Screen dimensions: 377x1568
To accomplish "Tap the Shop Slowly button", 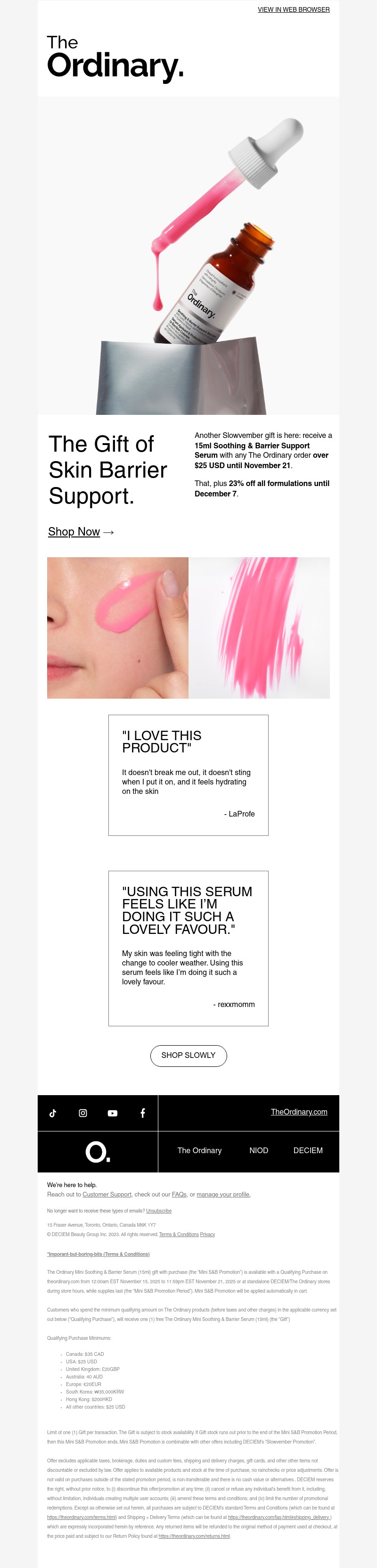I will (188, 1055).
